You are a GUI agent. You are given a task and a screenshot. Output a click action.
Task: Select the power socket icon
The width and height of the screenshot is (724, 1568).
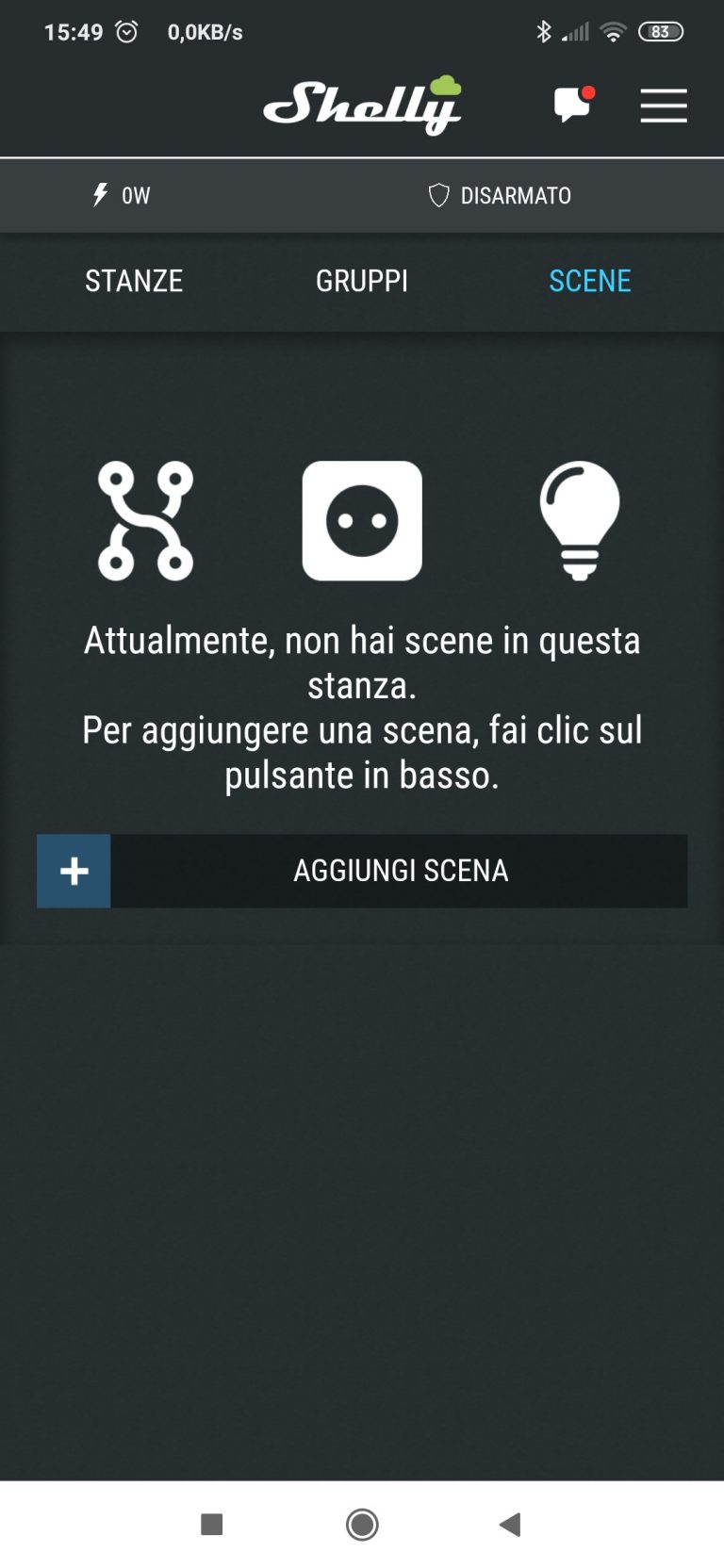[362, 521]
